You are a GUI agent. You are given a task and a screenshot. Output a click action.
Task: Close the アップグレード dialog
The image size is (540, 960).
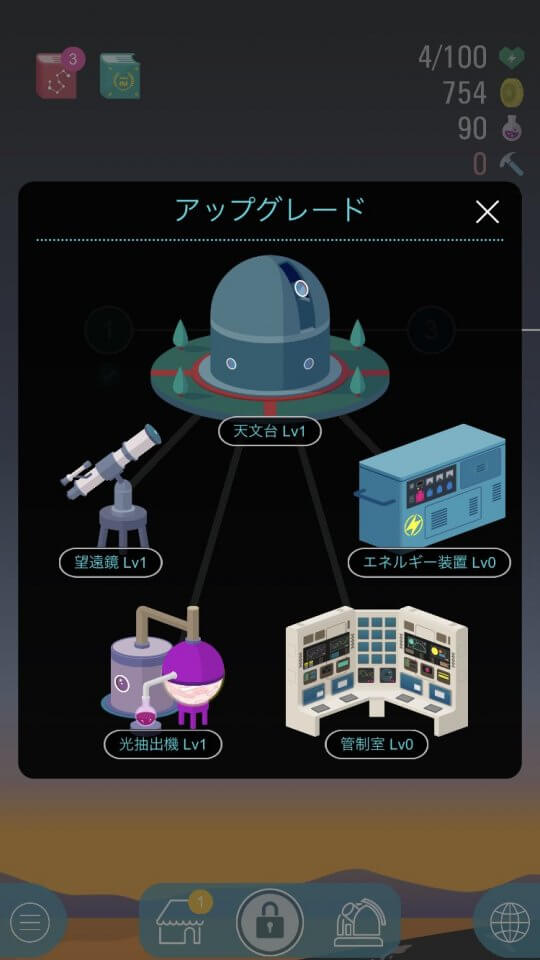(487, 212)
